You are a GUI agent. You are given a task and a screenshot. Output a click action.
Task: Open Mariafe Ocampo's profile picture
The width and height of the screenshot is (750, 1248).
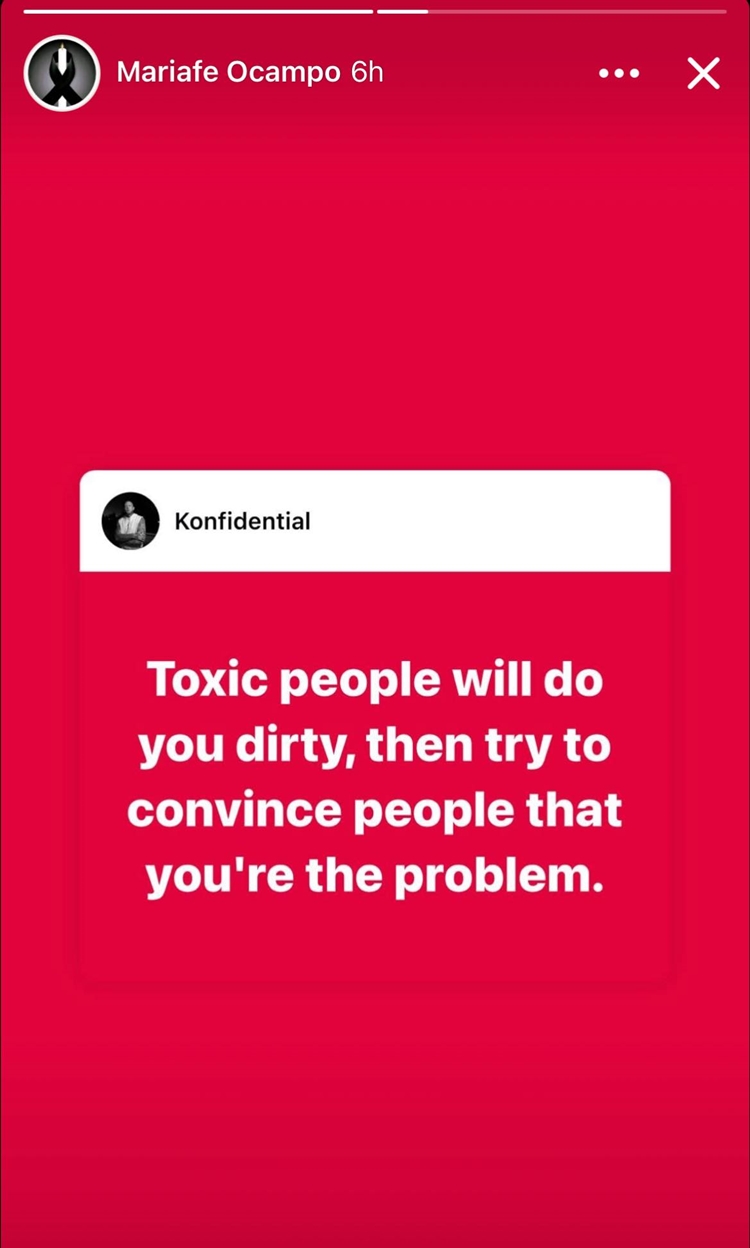[61, 73]
